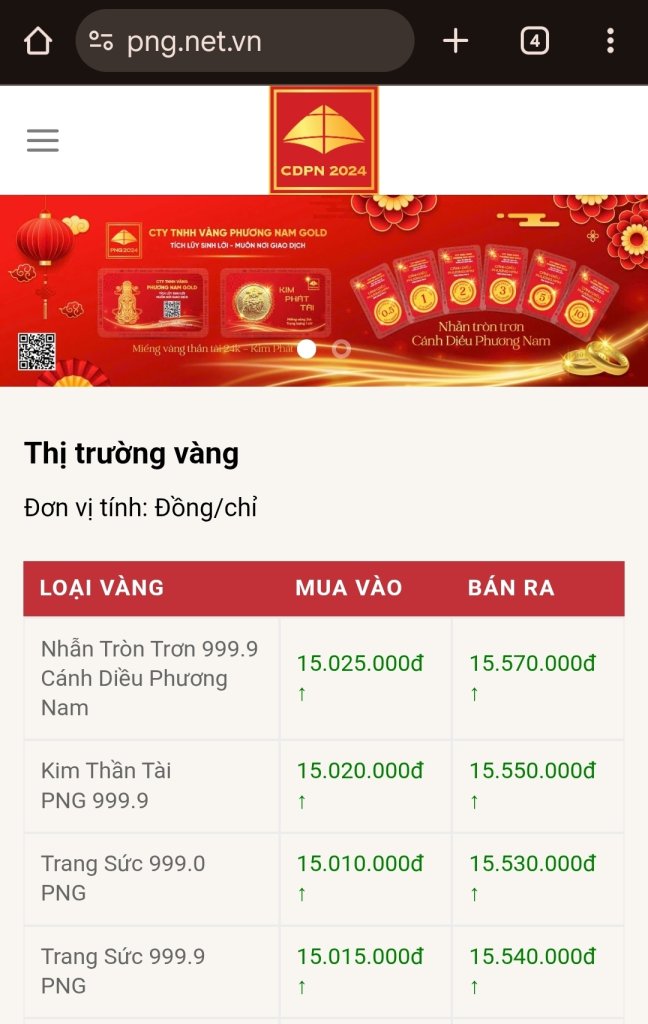Open a new browser tab

[455, 41]
